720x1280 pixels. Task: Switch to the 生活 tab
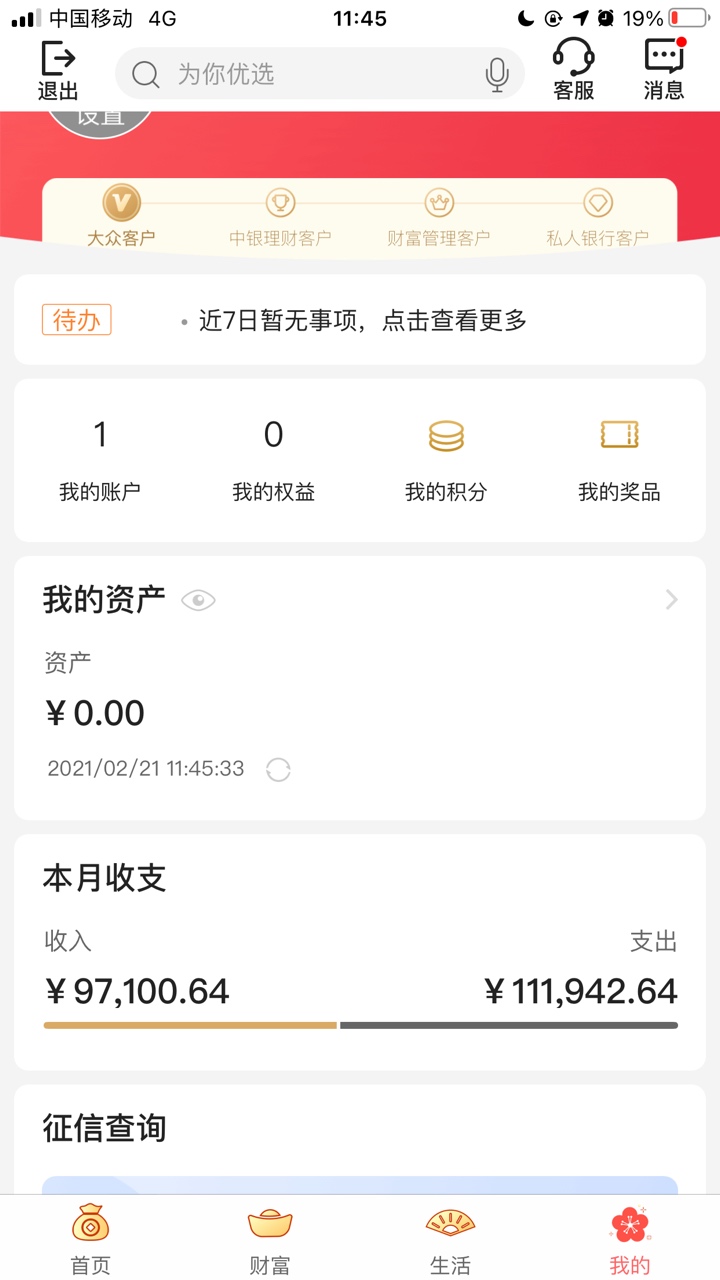[450, 1238]
